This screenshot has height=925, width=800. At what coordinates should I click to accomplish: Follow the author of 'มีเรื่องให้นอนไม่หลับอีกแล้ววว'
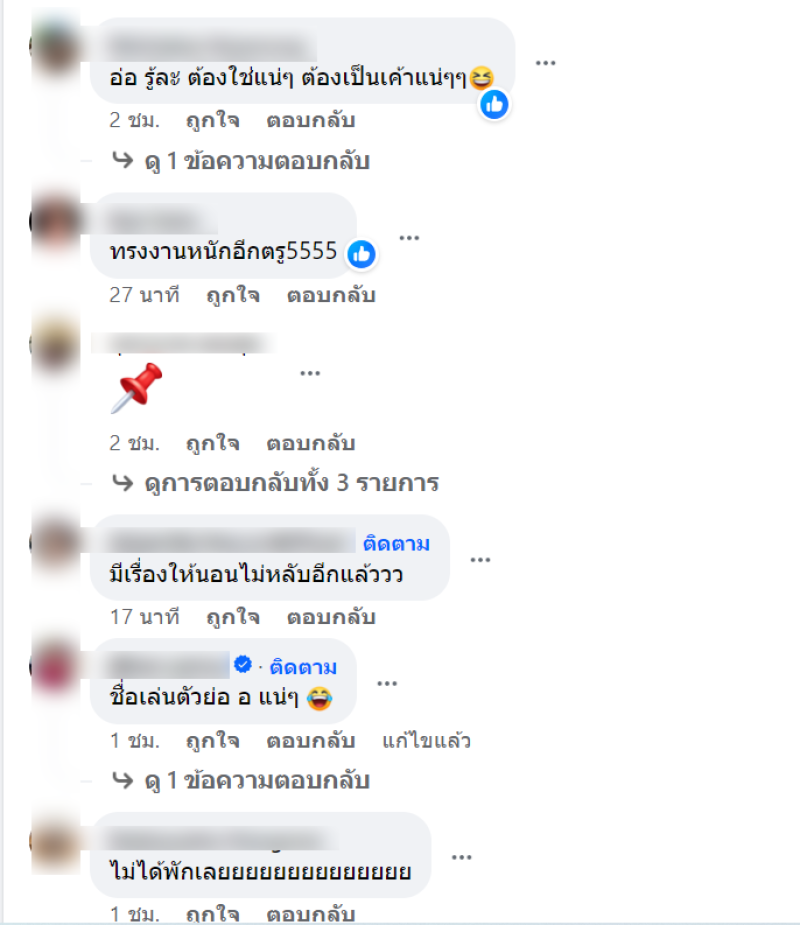coord(397,544)
